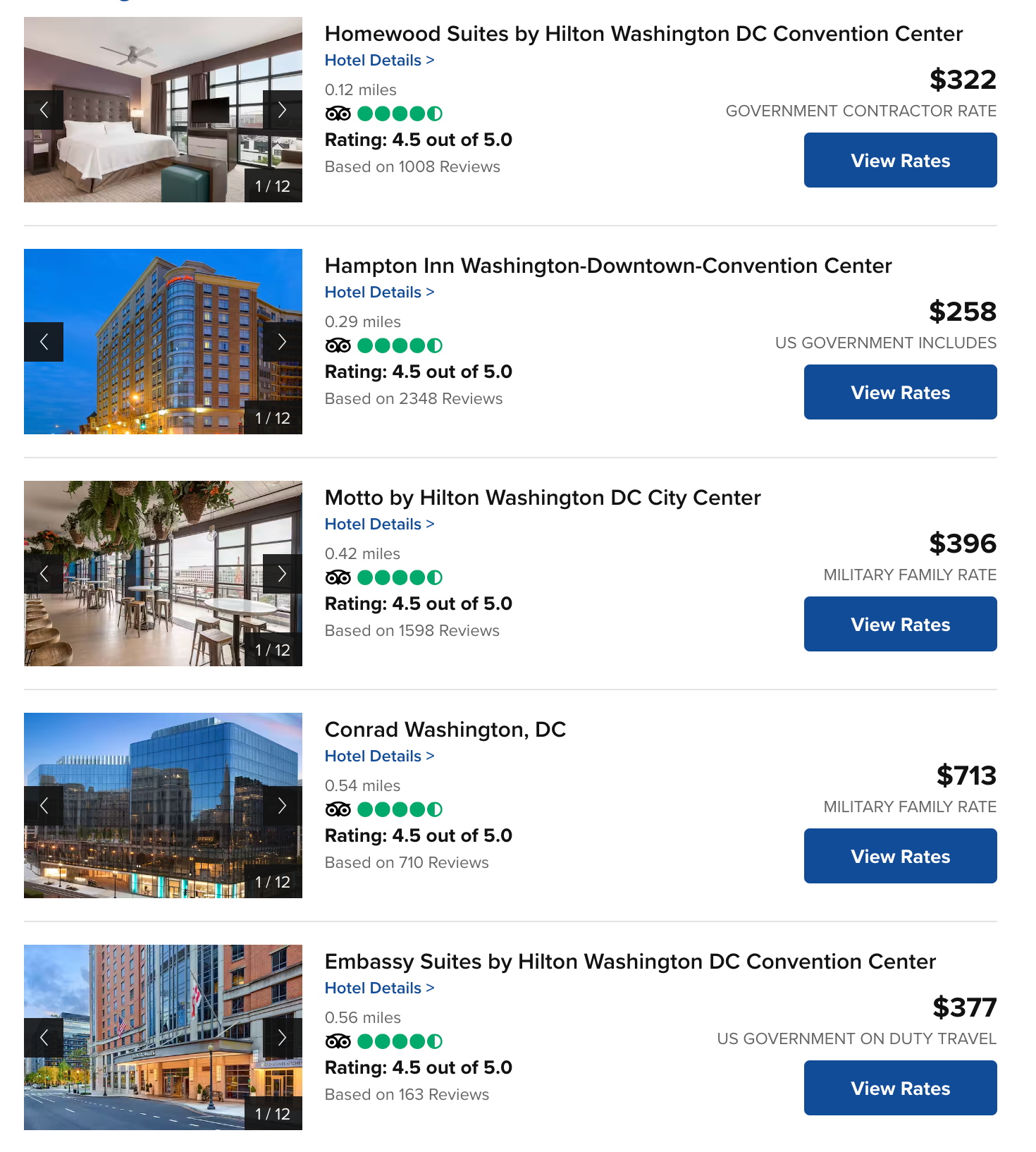The height and width of the screenshot is (1152, 1036).
Task: Go to previous photo of Embassy Suites
Action: point(44,1038)
